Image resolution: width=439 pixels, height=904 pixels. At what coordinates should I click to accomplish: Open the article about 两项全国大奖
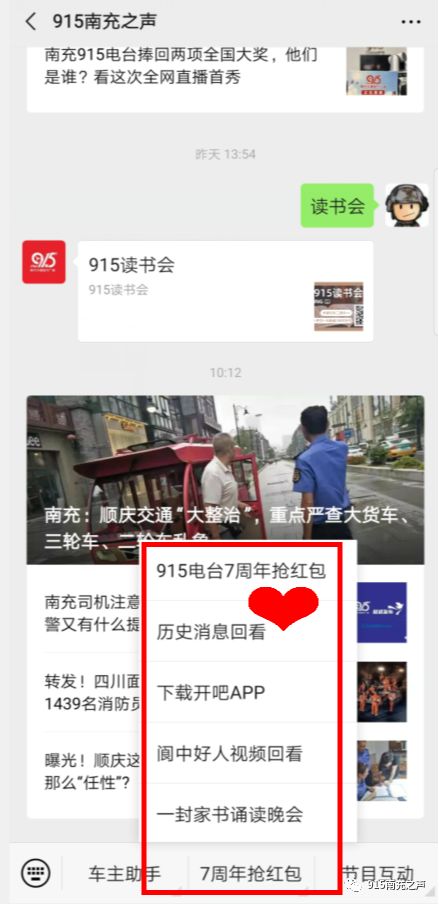tap(225, 72)
